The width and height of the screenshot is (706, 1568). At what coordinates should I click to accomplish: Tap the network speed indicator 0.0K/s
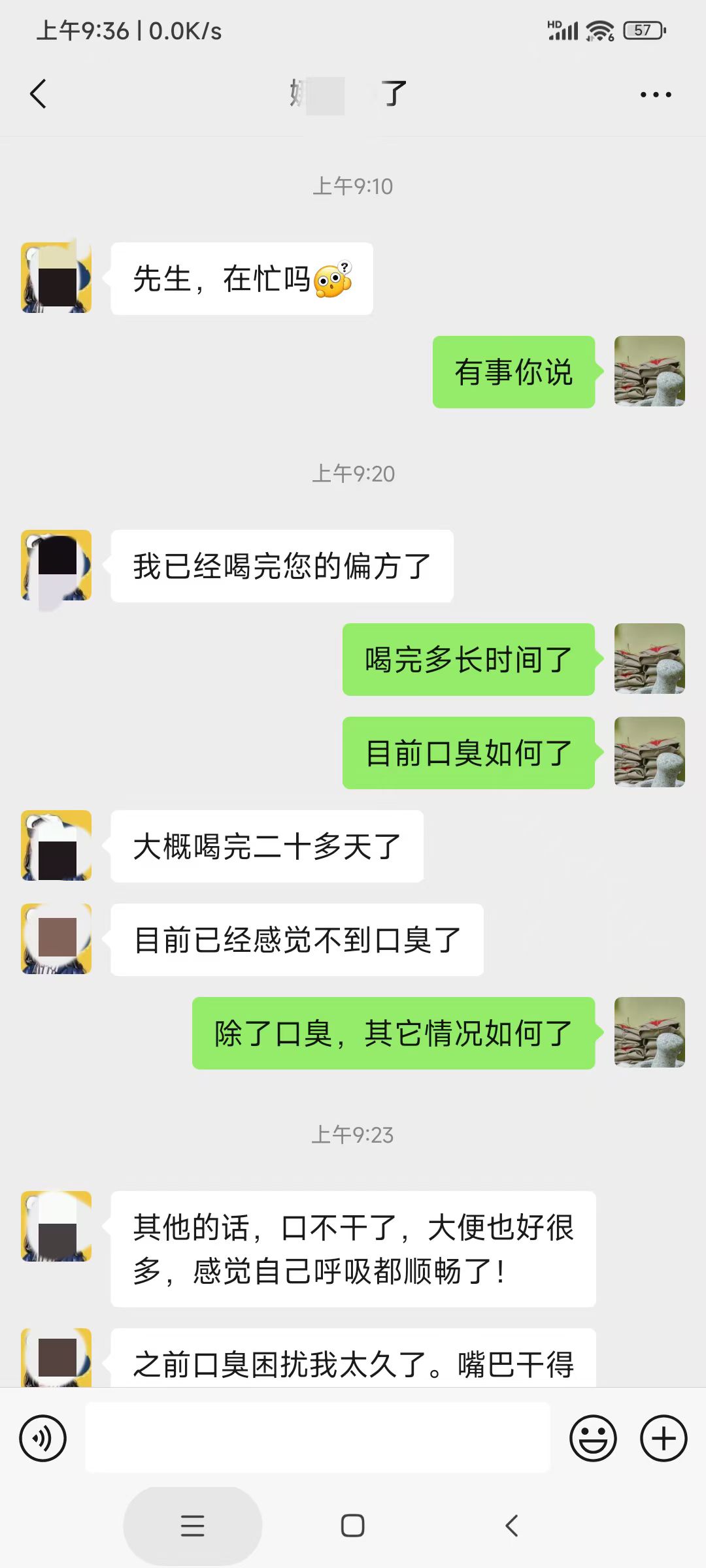[184, 29]
